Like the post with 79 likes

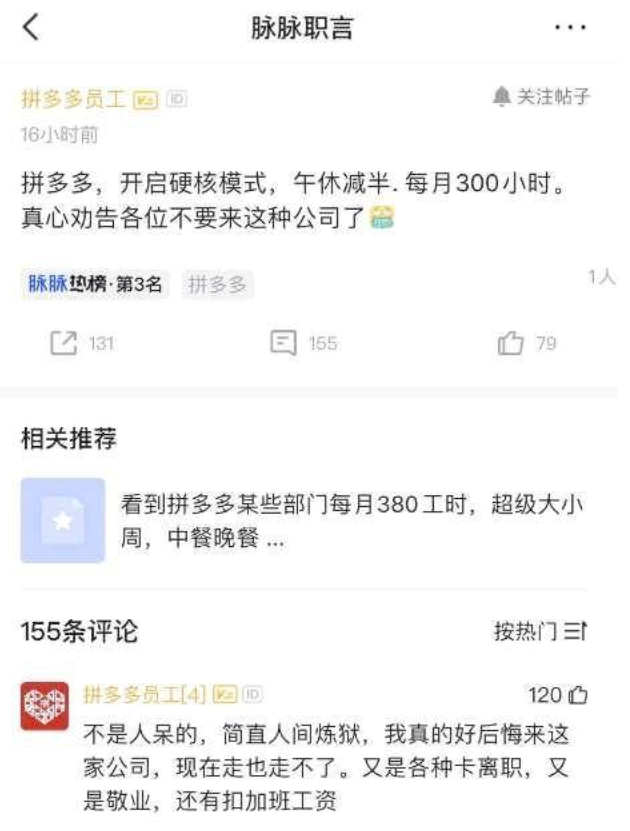pyautogui.click(x=526, y=343)
